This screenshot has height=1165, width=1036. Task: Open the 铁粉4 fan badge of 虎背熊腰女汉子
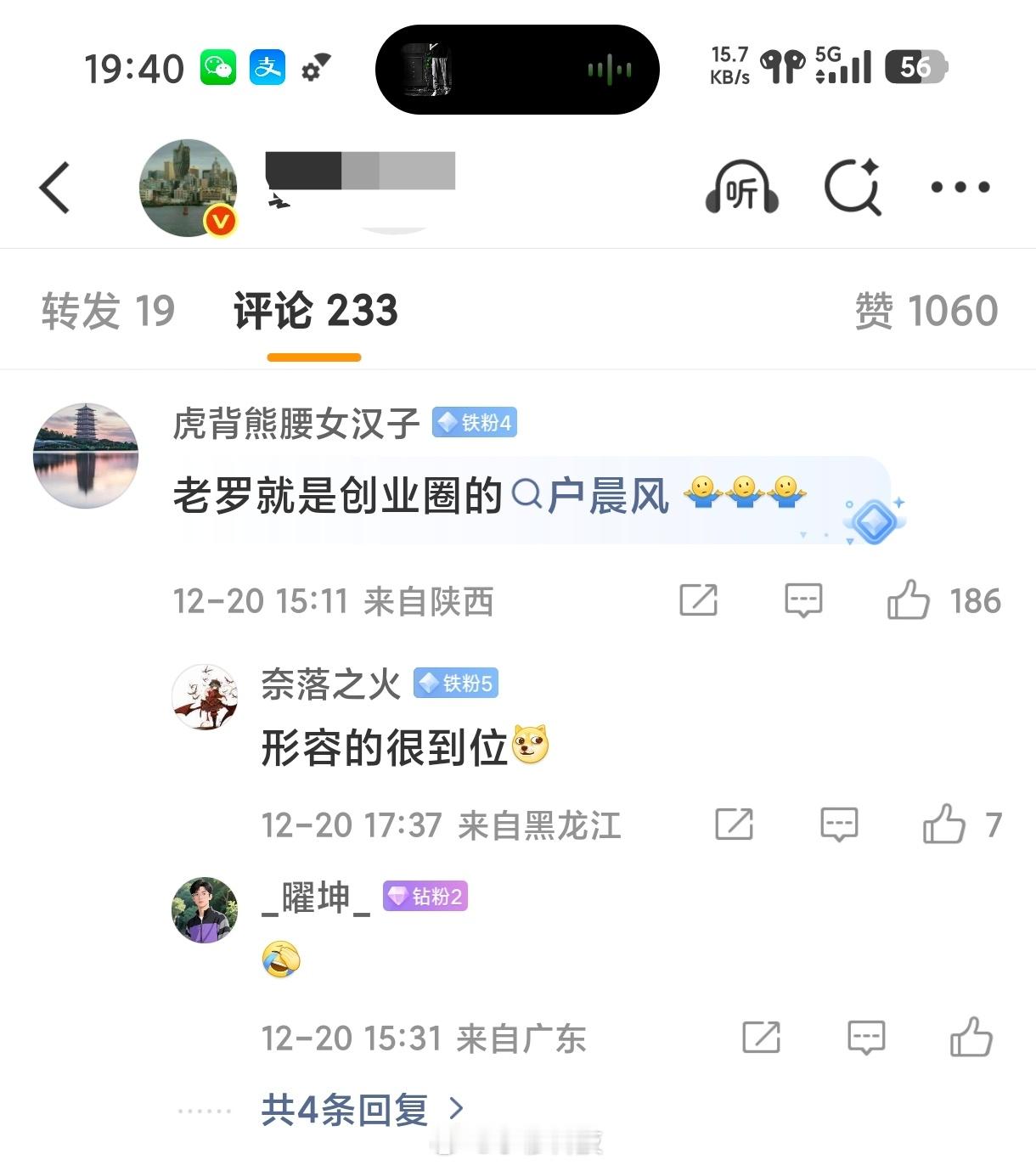tap(476, 422)
